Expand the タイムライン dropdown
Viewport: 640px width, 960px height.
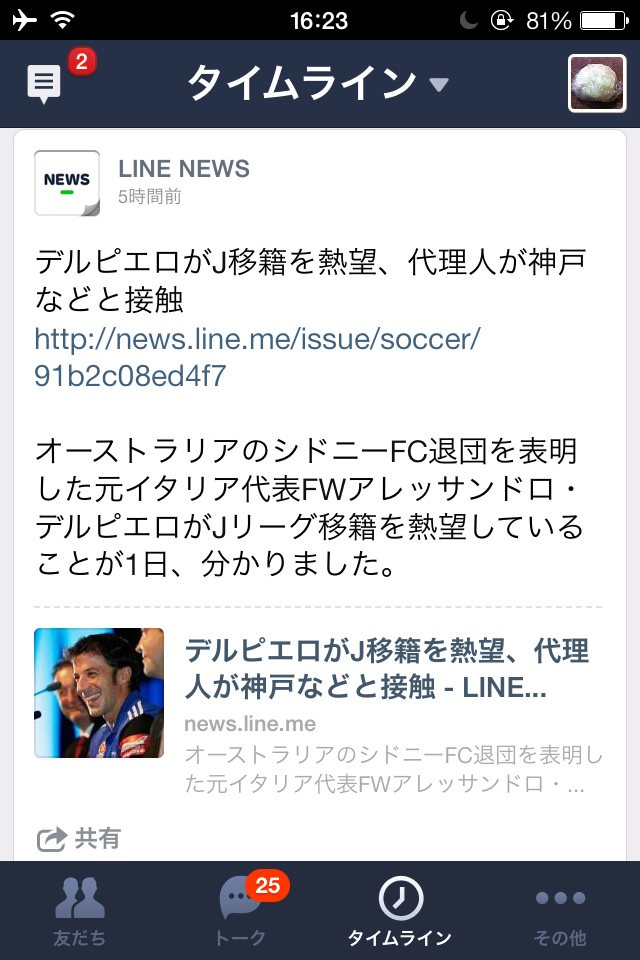(438, 85)
